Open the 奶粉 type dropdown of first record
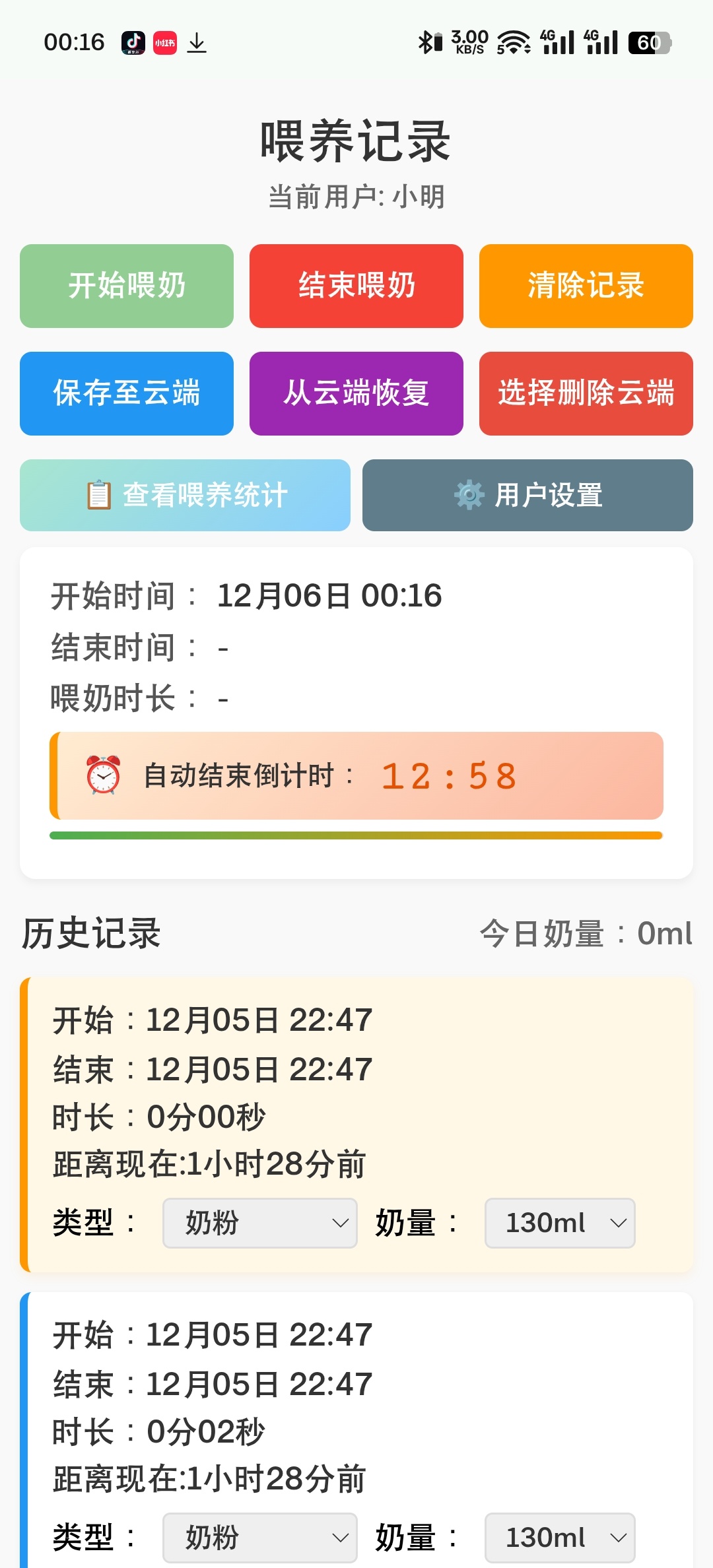 [x=259, y=1224]
